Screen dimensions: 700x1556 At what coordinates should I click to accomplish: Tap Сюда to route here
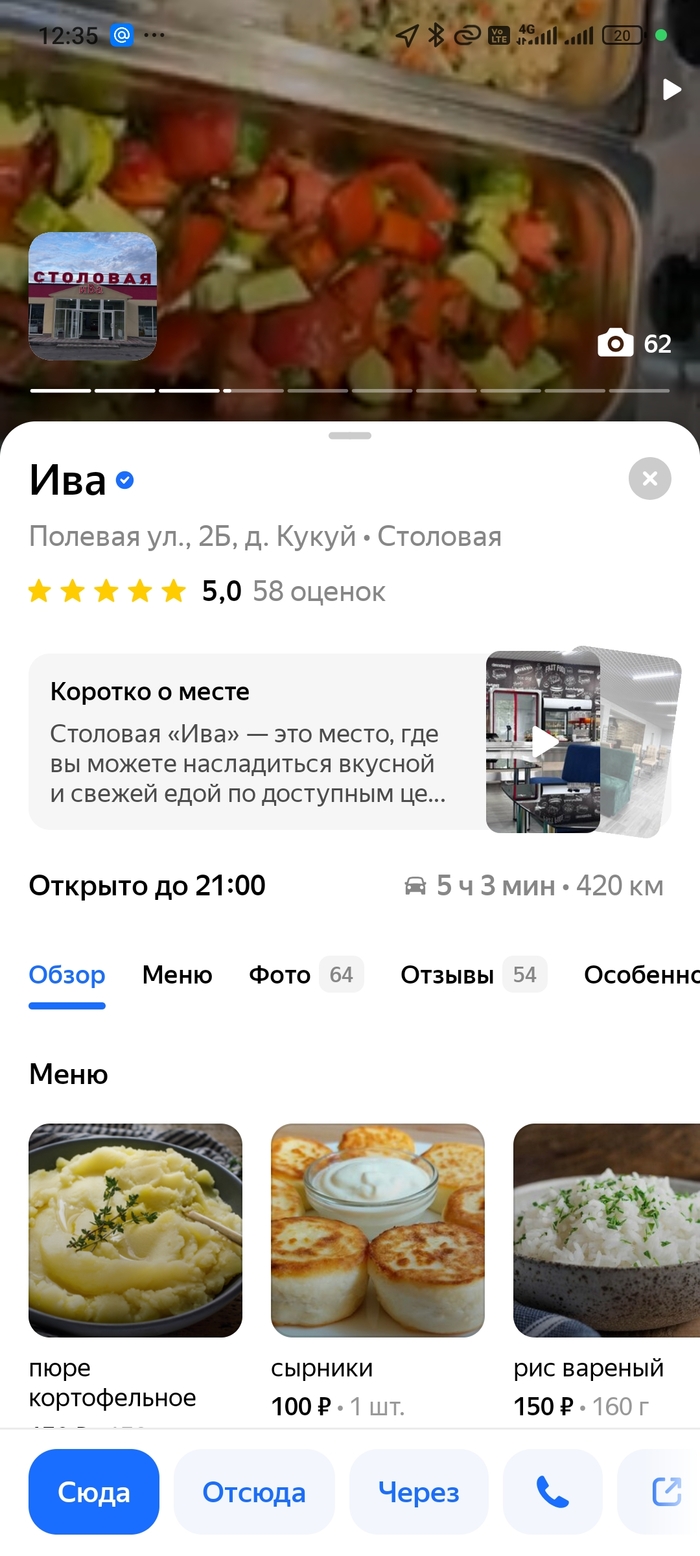[x=94, y=1492]
